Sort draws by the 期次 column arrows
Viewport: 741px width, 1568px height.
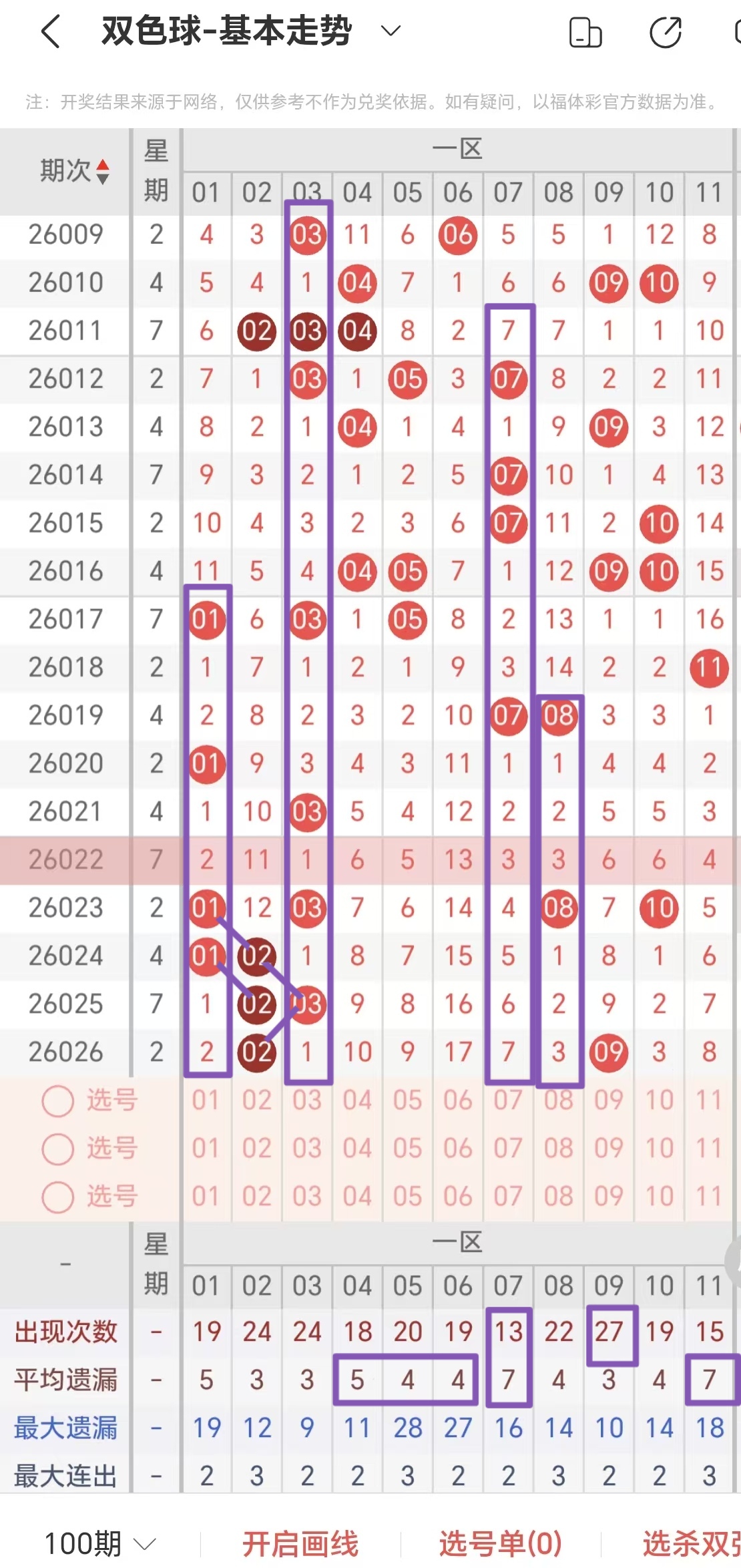(102, 172)
